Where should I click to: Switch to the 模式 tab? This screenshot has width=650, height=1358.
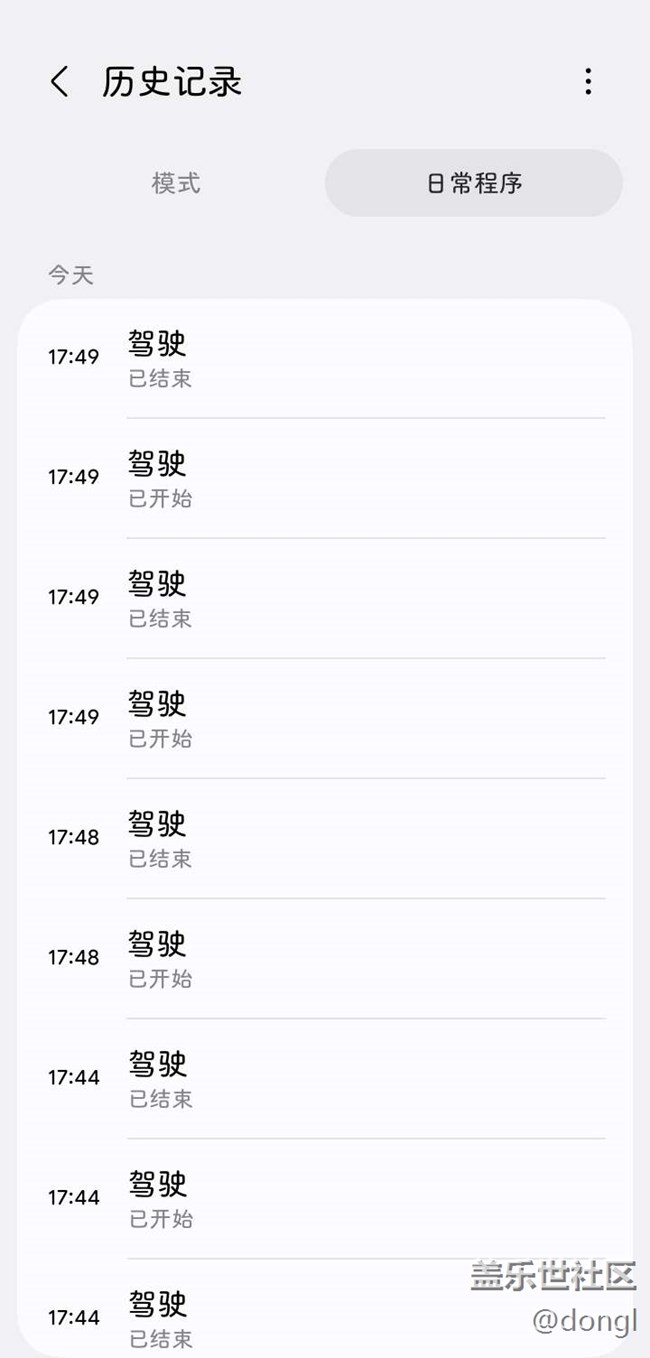tap(176, 183)
